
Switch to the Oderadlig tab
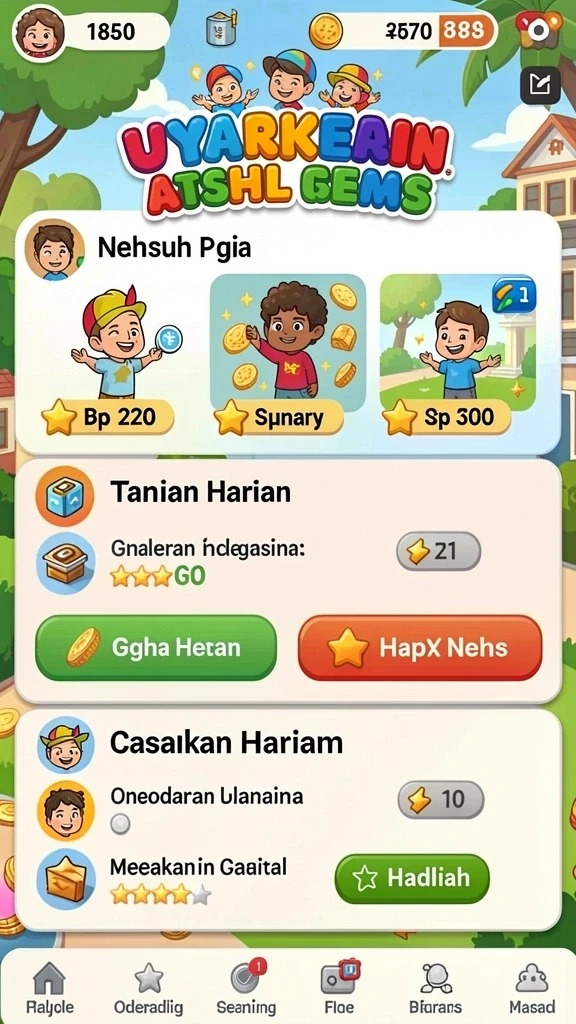point(148,989)
